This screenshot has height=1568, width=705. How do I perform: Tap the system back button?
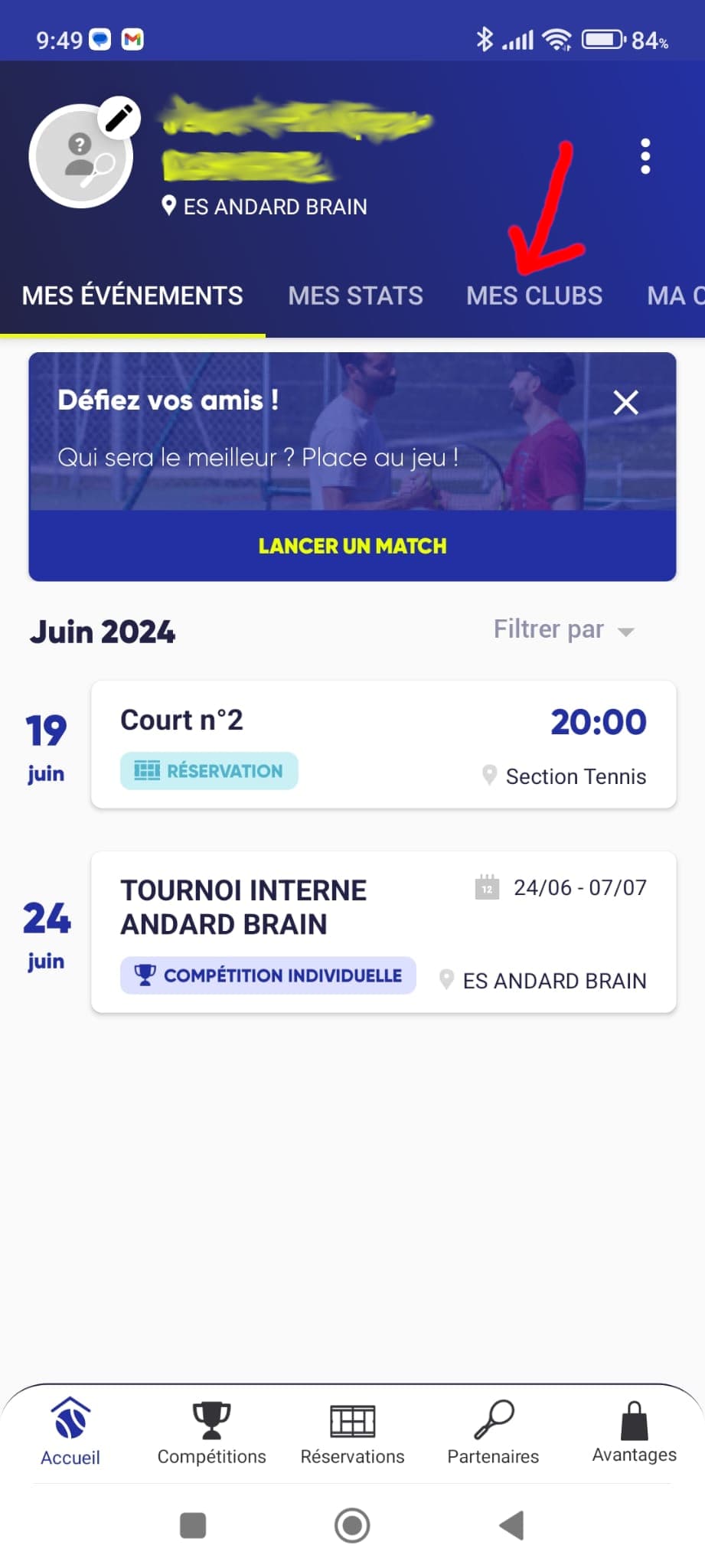(x=511, y=1525)
